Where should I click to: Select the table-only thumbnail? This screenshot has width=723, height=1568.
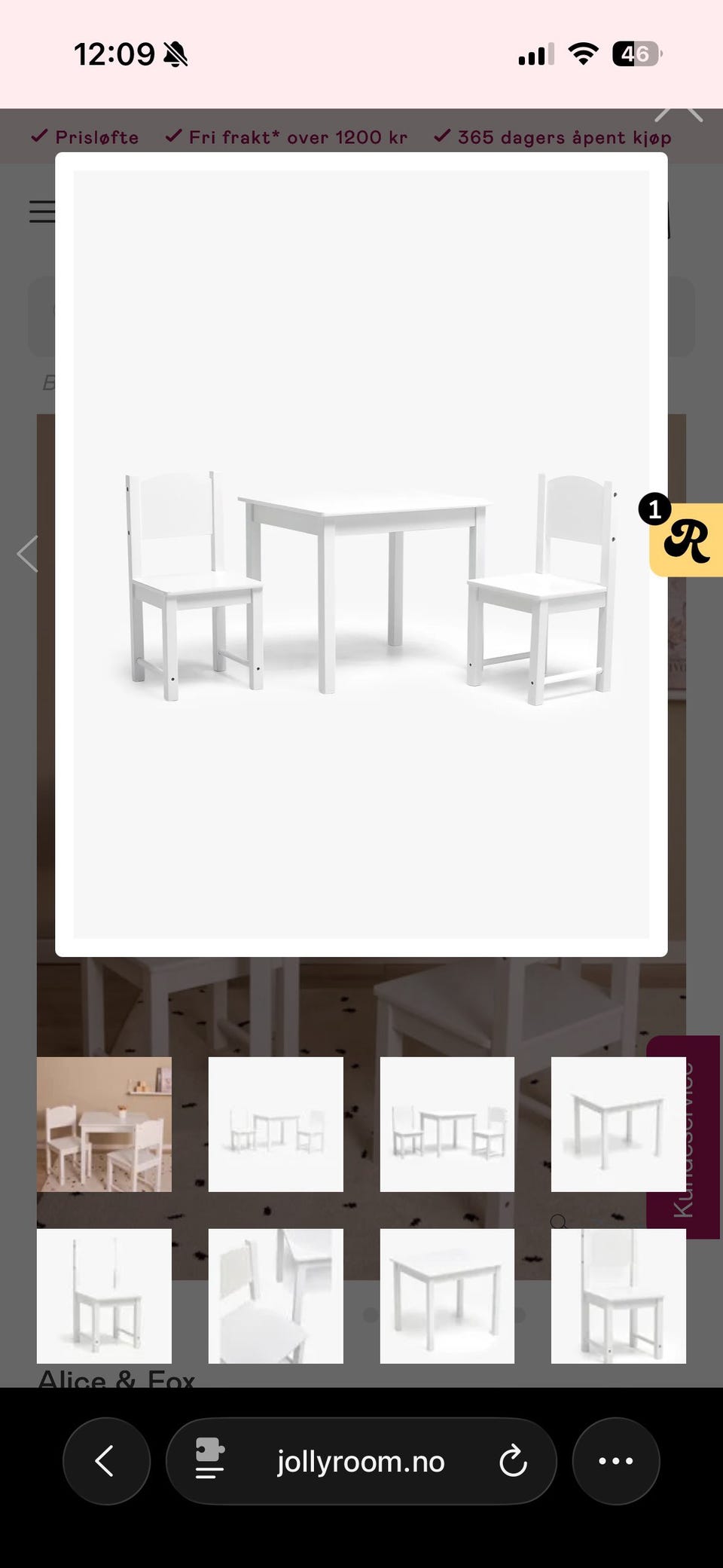point(618,1127)
